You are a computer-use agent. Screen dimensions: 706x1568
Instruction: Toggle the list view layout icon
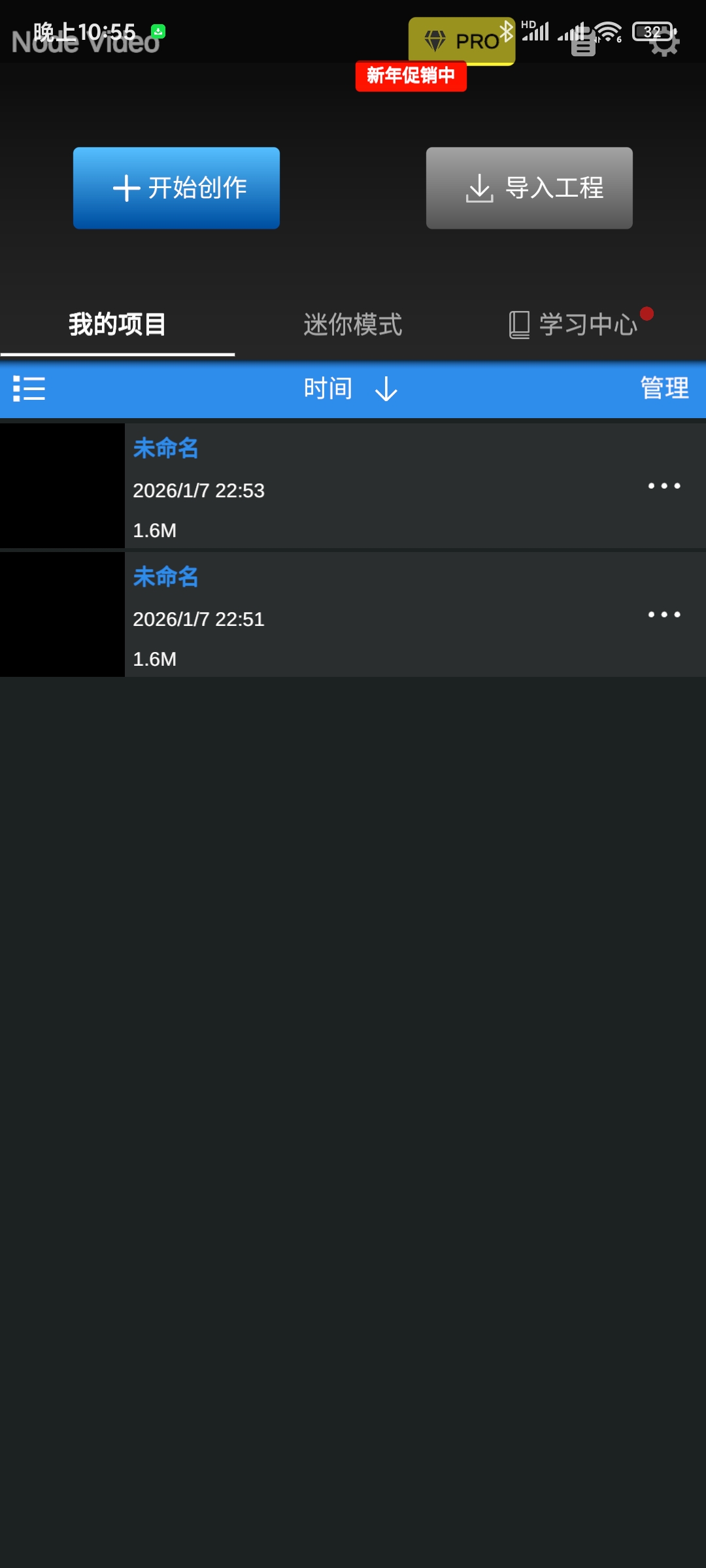tap(29, 389)
